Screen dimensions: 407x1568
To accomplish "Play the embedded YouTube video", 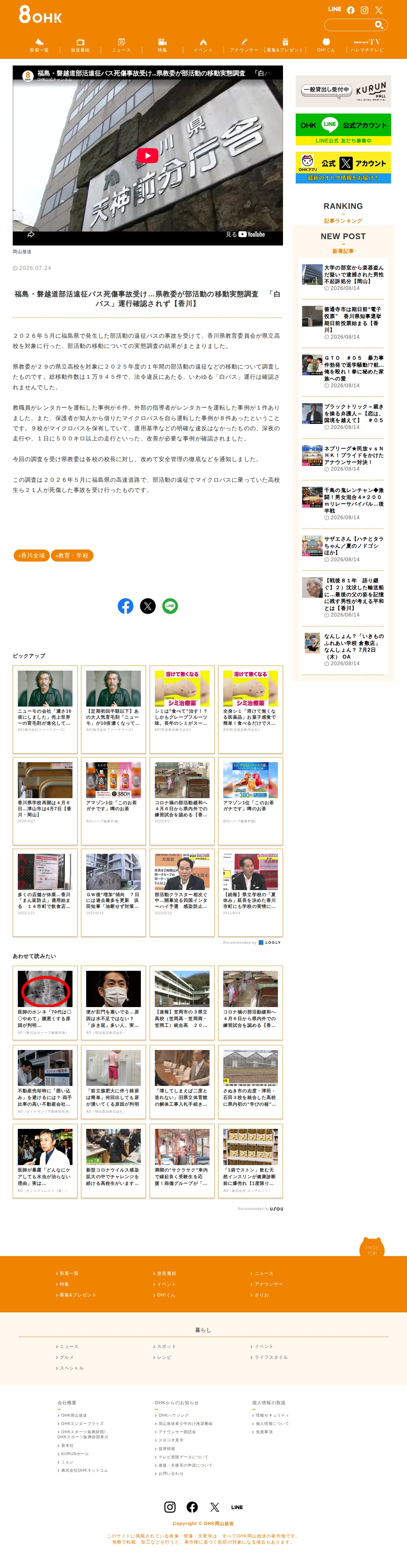I will pyautogui.click(x=147, y=156).
